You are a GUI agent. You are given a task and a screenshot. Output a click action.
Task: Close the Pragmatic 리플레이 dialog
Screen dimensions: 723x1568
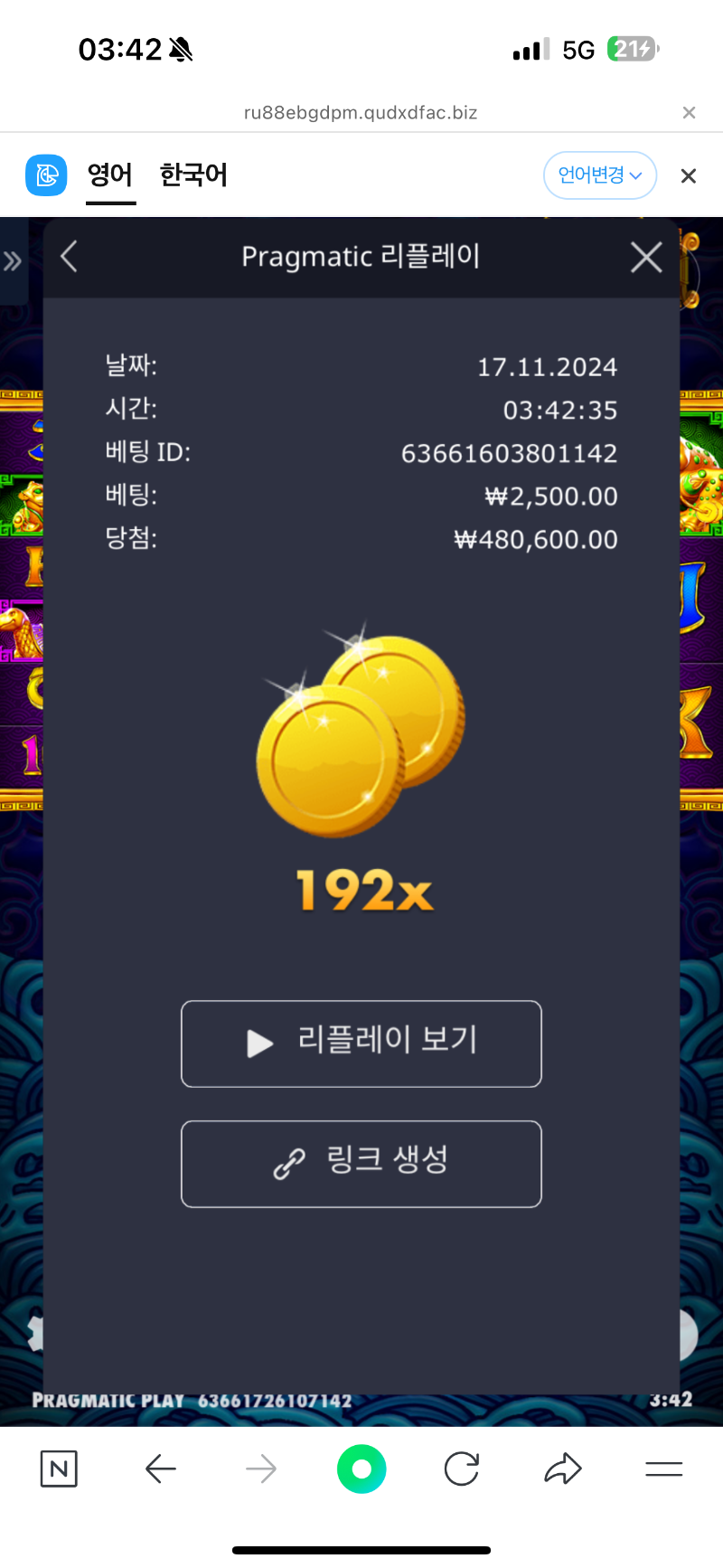coord(646,258)
